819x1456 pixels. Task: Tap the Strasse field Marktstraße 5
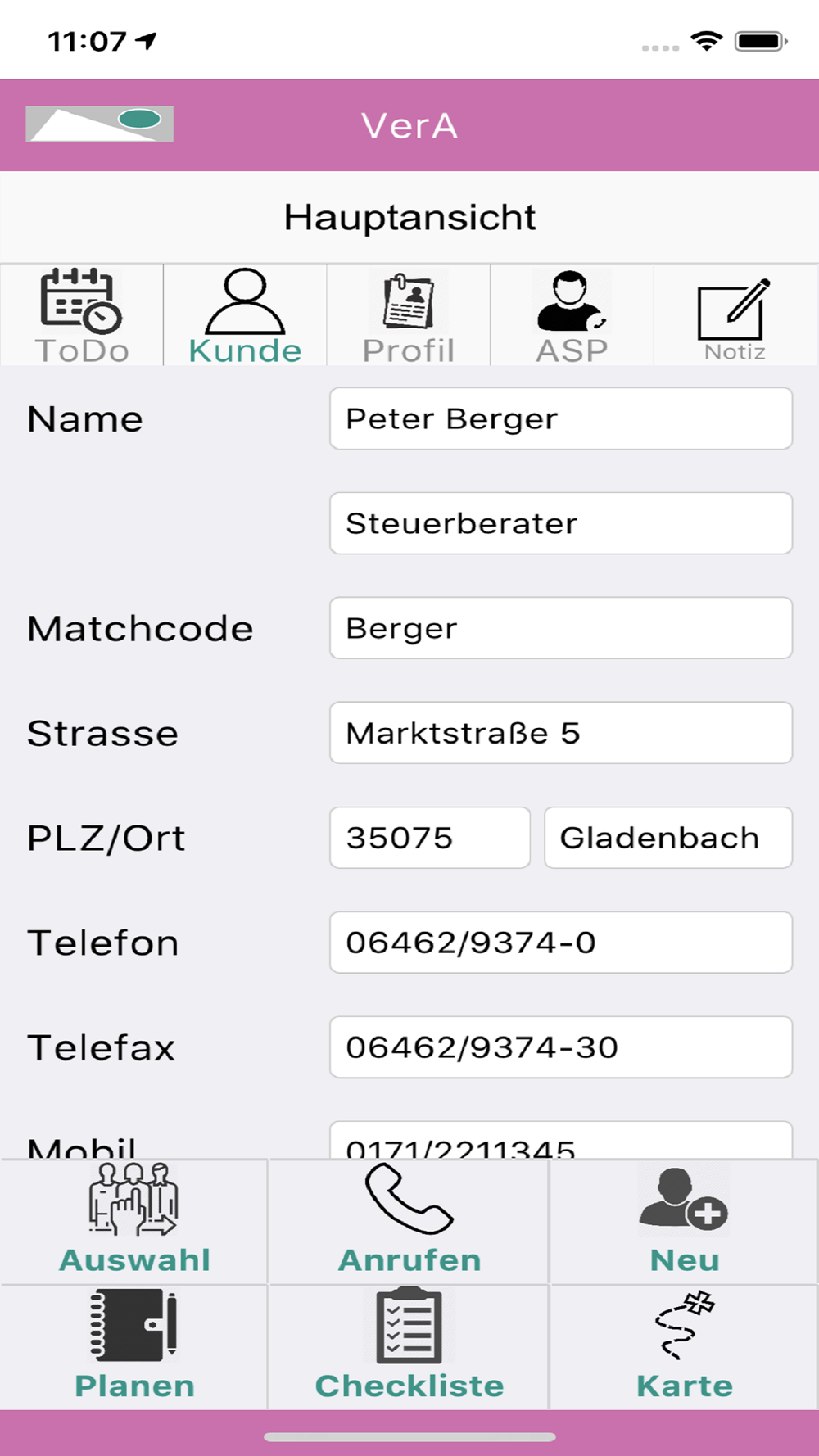point(561,733)
